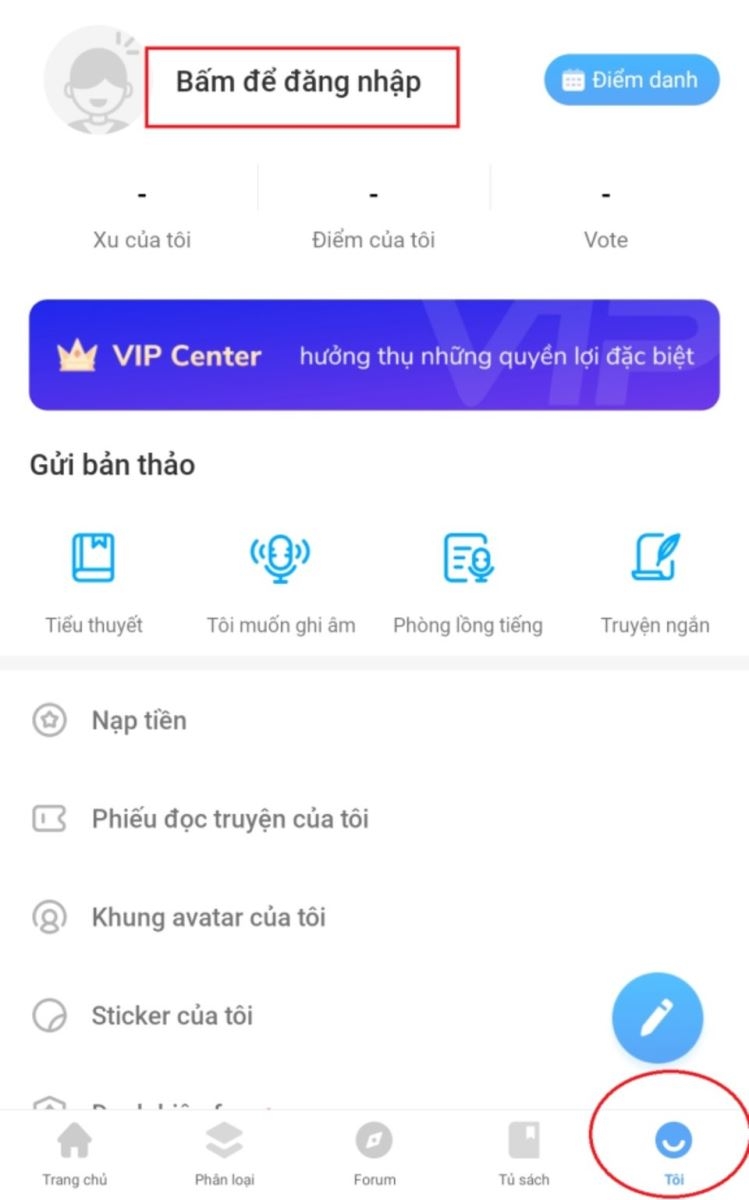Open Điểm của tôi points detail
Screen dimensions: 749x1200
point(374,210)
